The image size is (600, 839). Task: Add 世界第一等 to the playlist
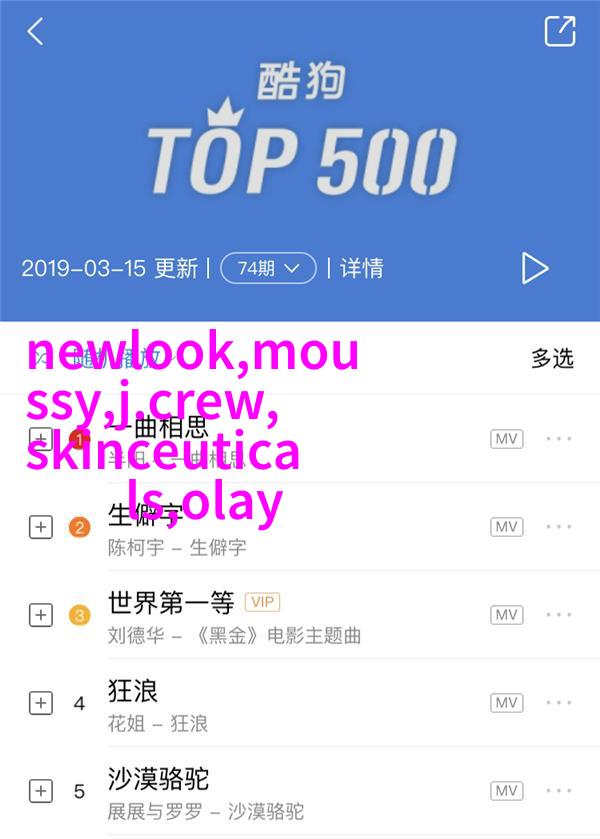pyautogui.click(x=40, y=615)
